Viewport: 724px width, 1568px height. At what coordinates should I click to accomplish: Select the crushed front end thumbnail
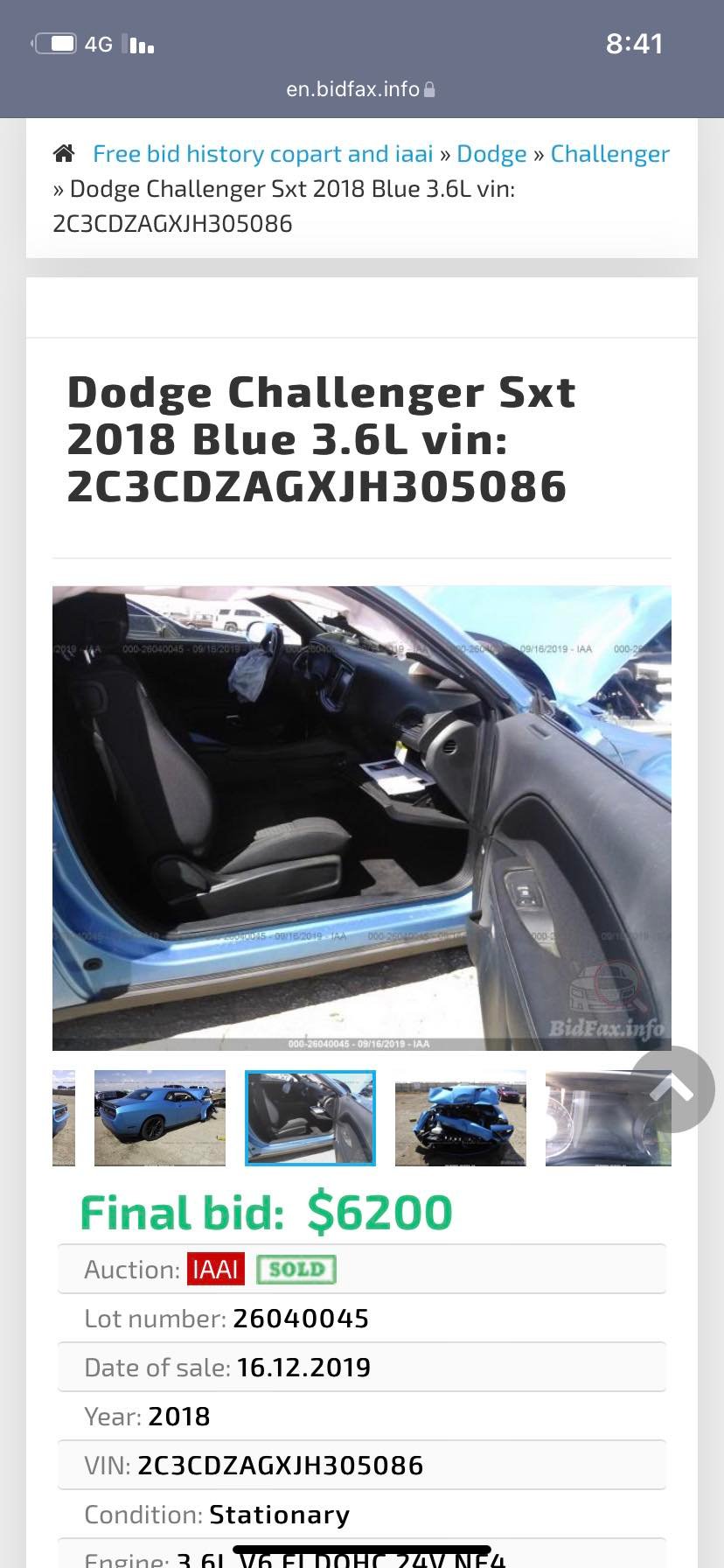point(461,1117)
